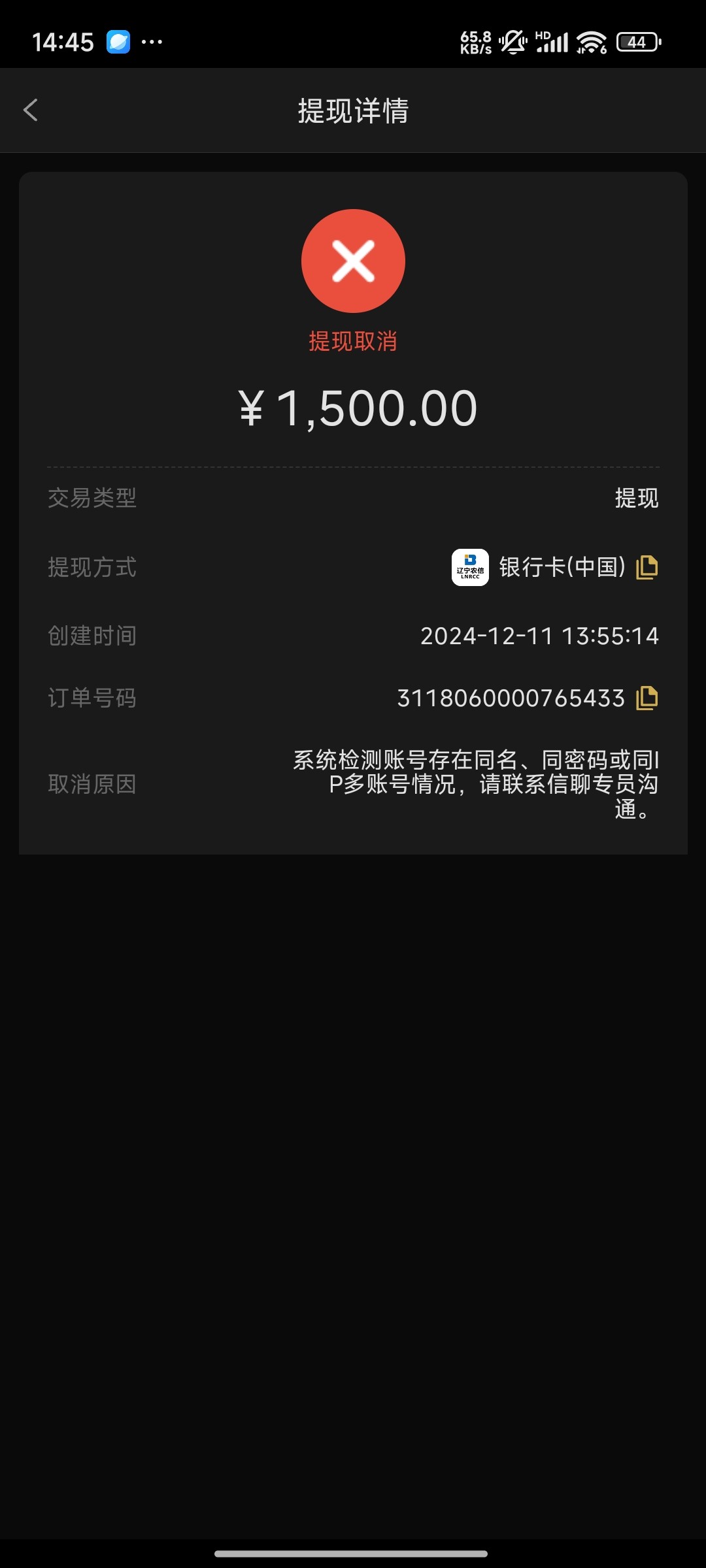Tap the muted notification bell icon
This screenshot has width=706, height=1568.
(512, 41)
